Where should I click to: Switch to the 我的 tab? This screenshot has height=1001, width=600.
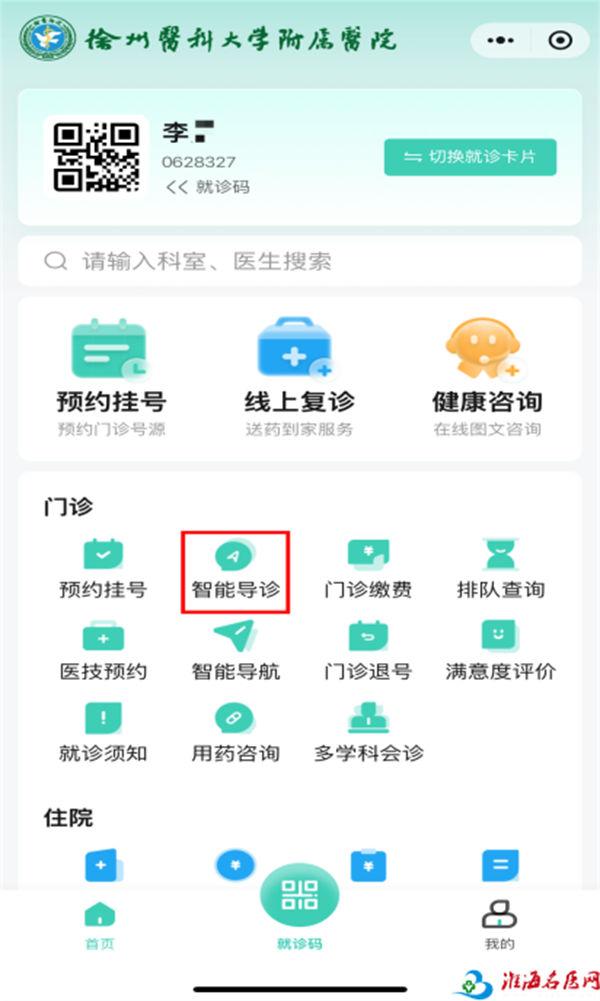[499, 924]
